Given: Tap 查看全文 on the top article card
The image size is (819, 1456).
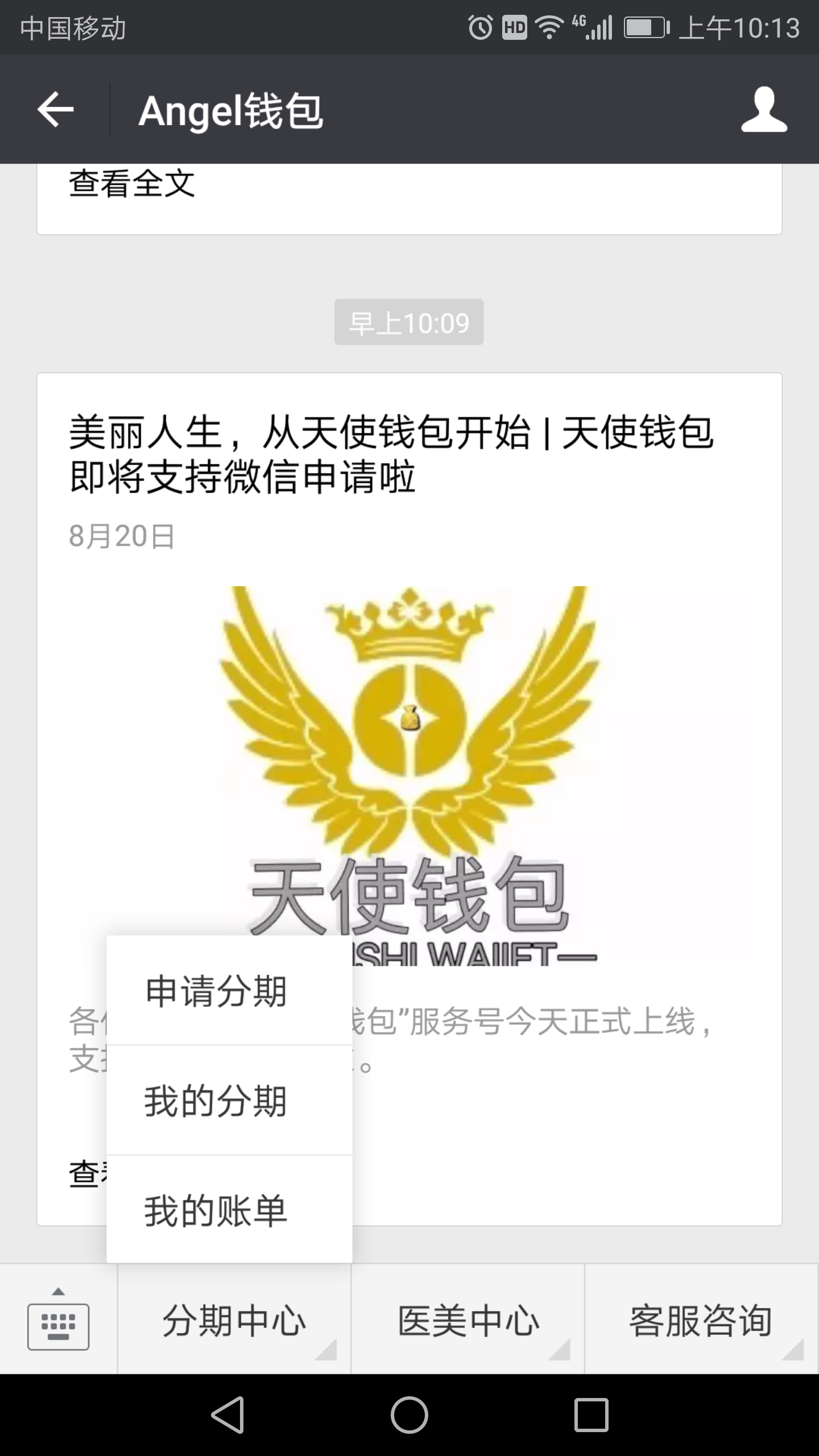Looking at the screenshot, I should (x=132, y=184).
